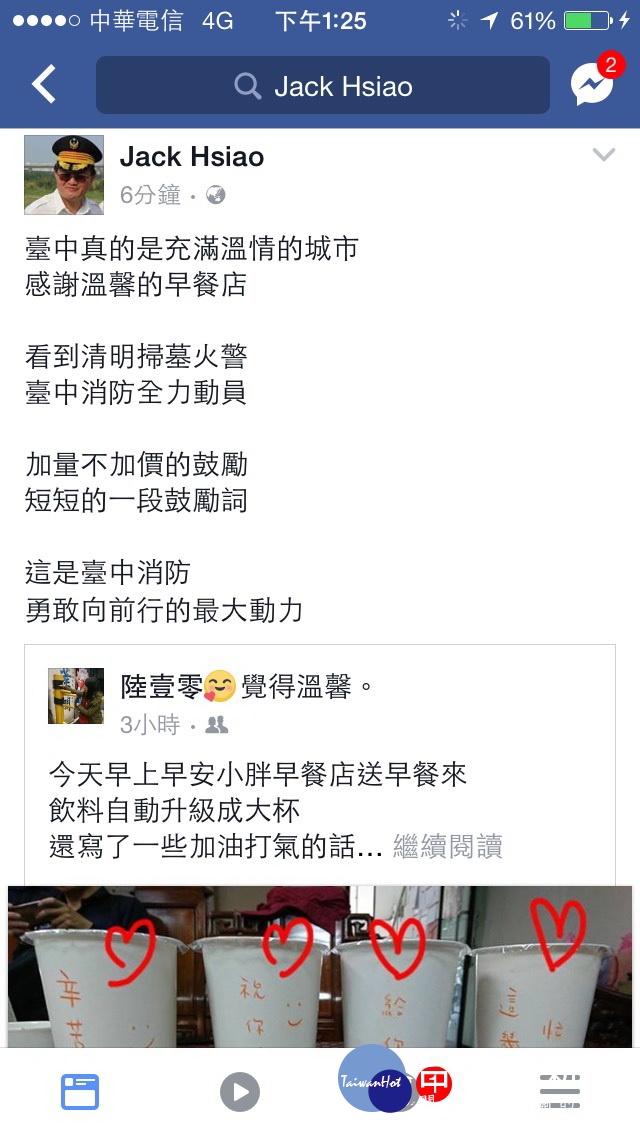
Task: Switch to the Videos tab
Action: [240, 1092]
